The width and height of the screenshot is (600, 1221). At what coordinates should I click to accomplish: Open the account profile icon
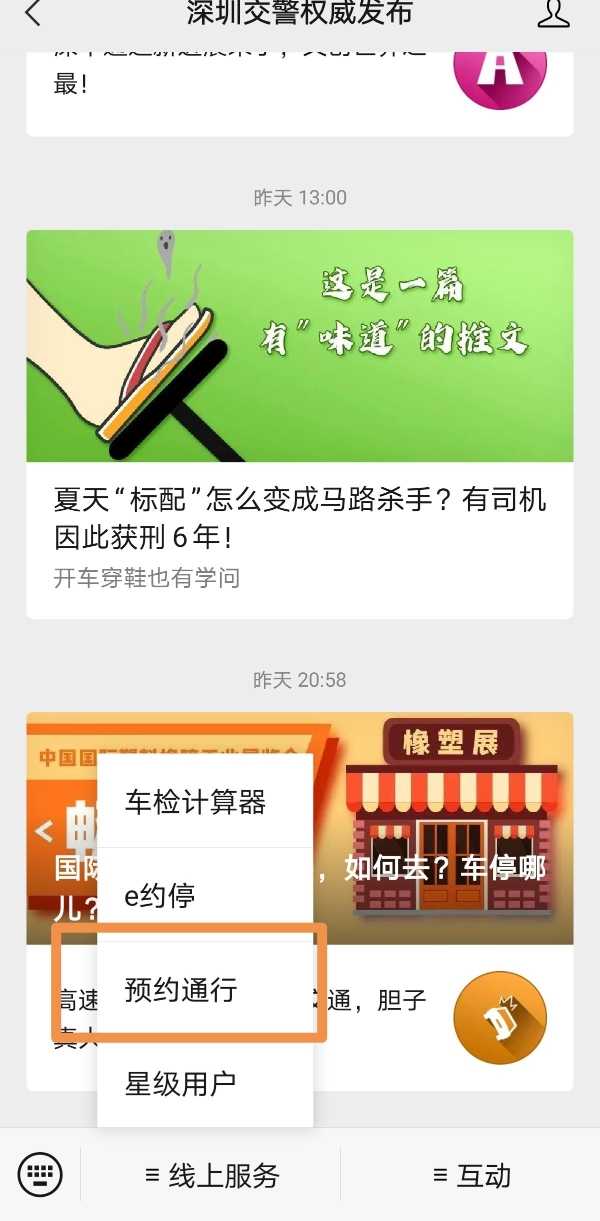[x=553, y=14]
